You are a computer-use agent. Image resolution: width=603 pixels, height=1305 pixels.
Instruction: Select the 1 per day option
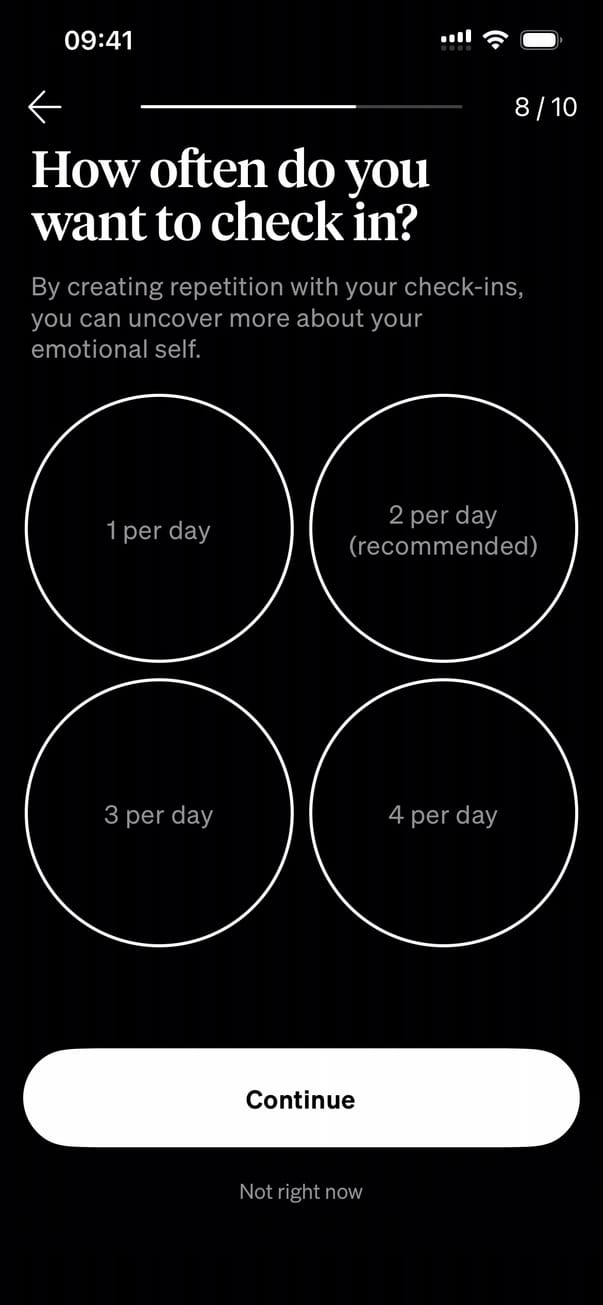(x=159, y=529)
